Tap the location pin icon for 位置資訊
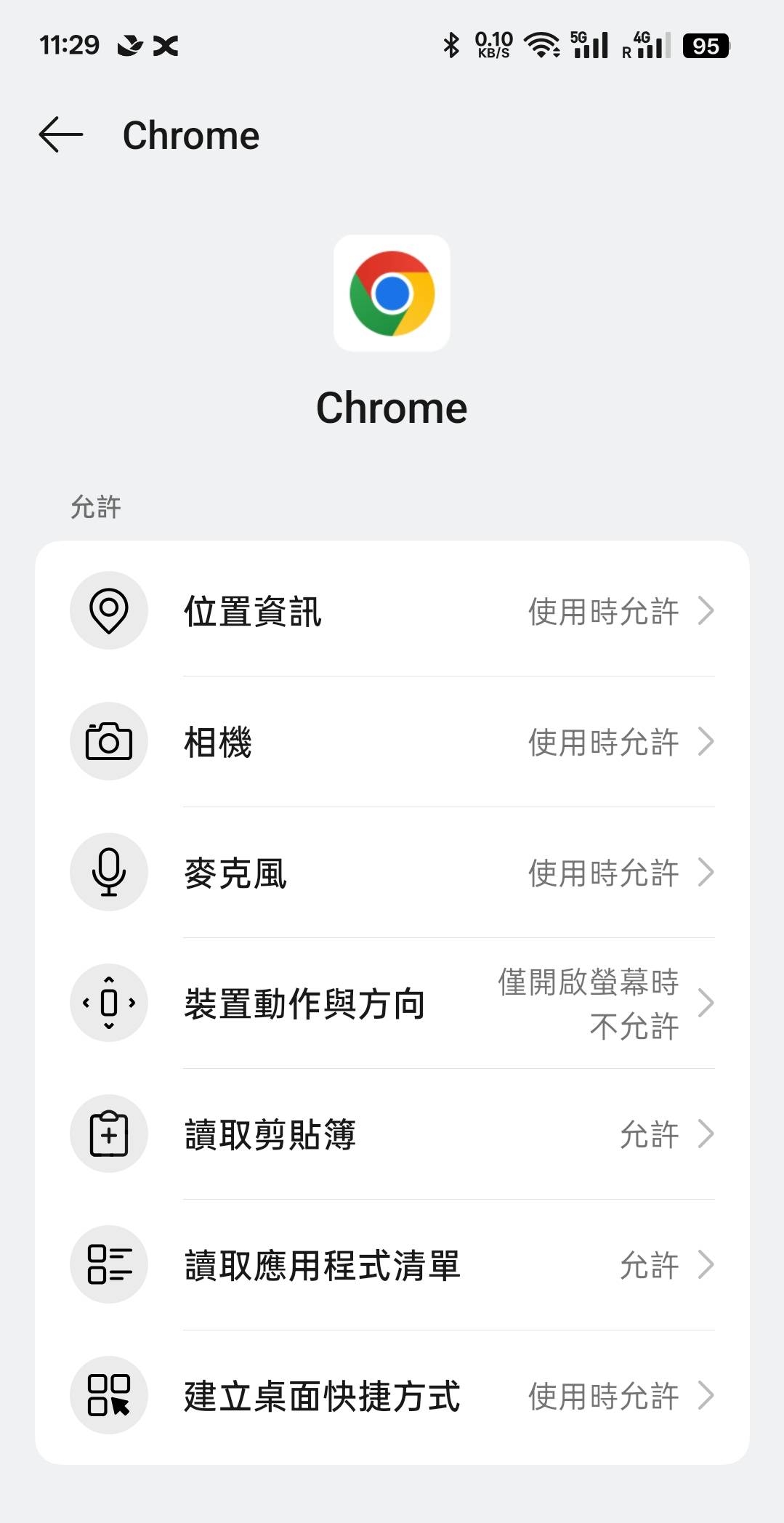 109,610
